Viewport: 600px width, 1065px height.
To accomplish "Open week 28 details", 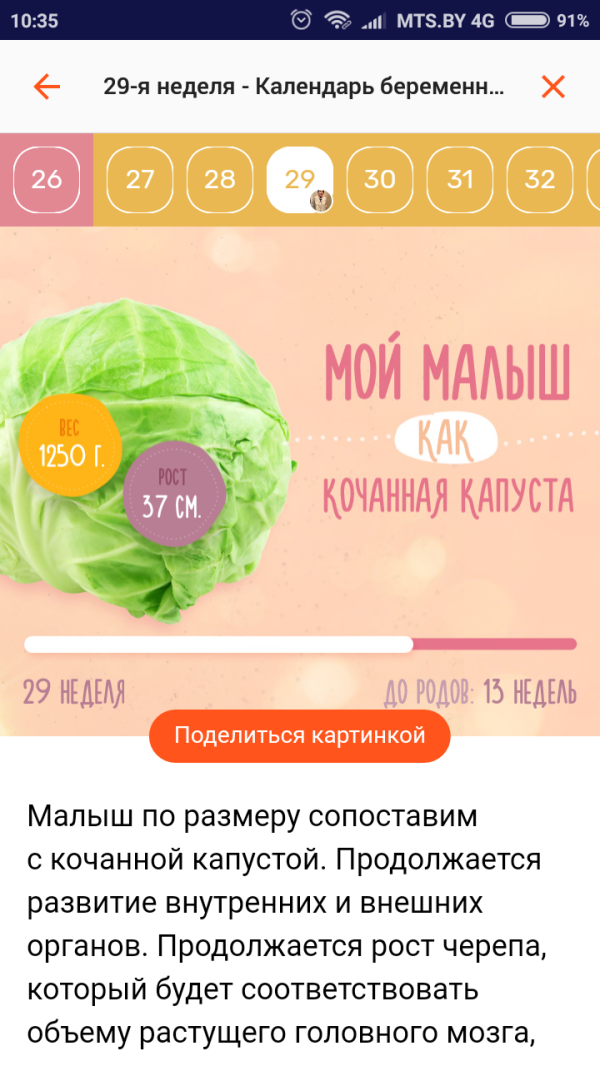I will coord(219,179).
